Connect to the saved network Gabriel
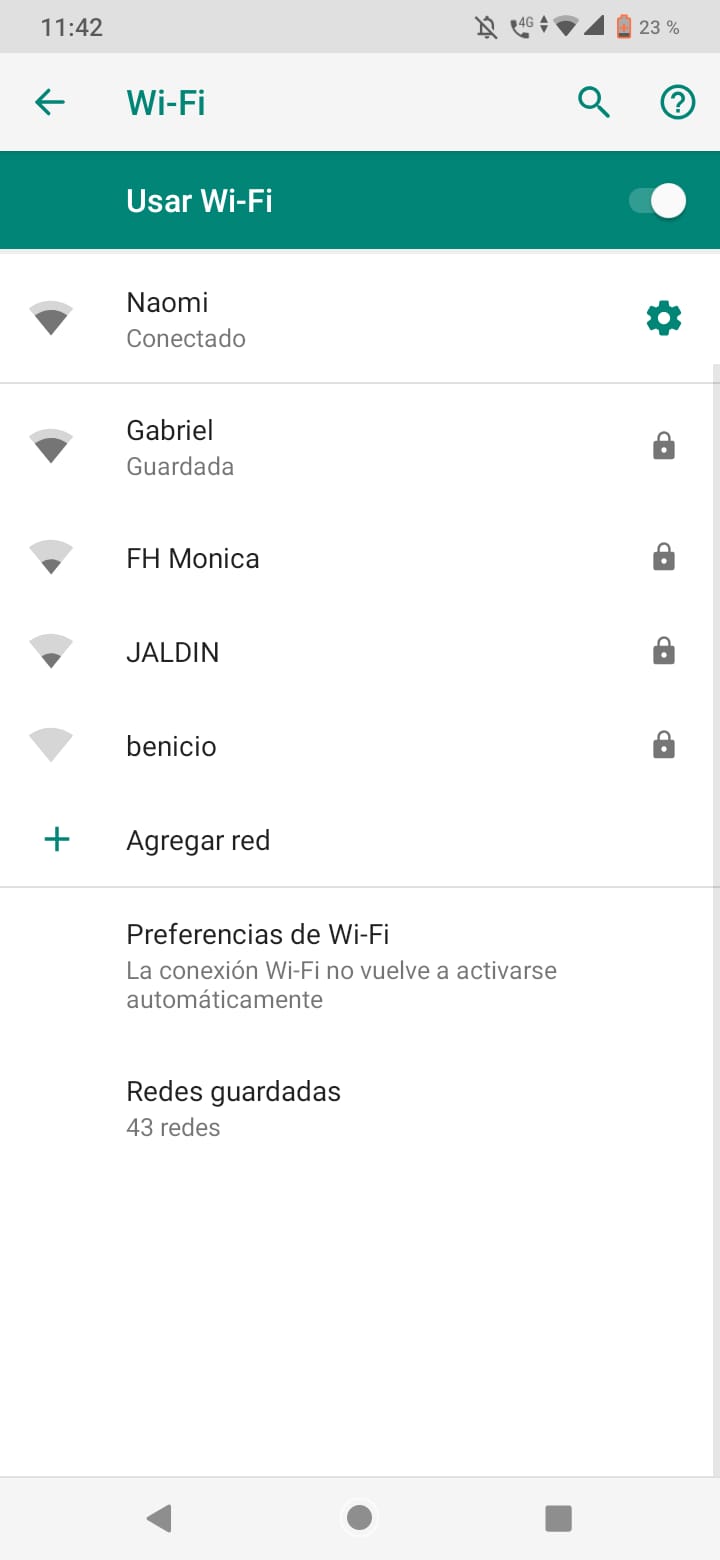The image size is (720, 1560). point(300,447)
